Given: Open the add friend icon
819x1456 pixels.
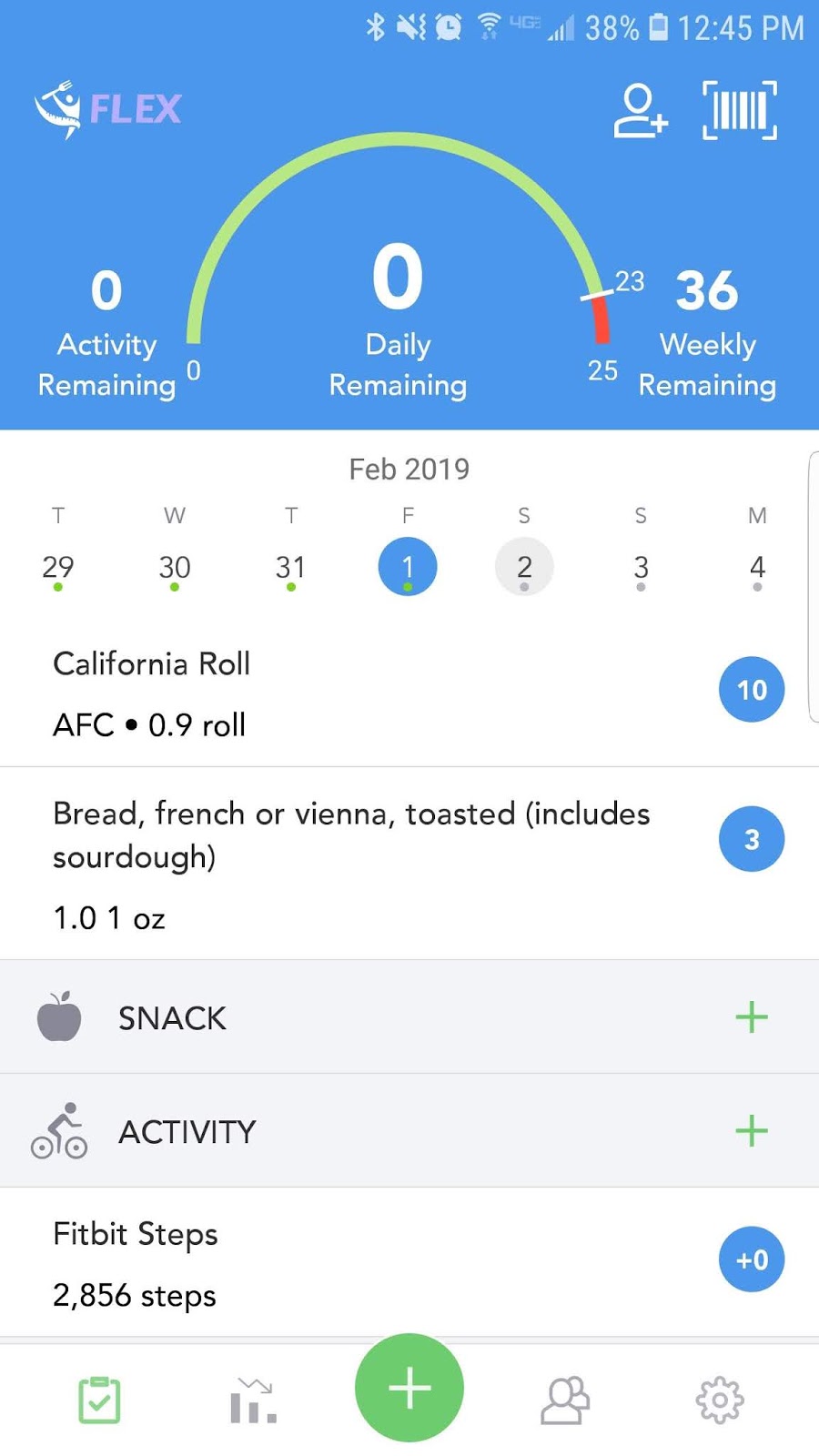Looking at the screenshot, I should click(641, 110).
